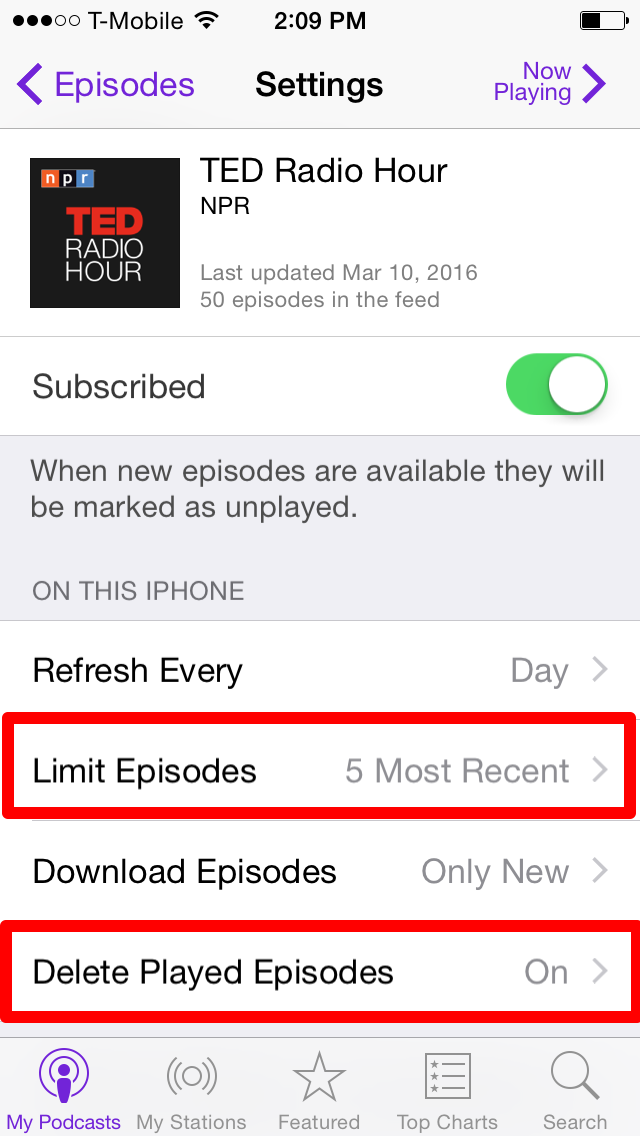Screen dimensions: 640x1136
Task: Go back to Episodes
Action: pos(106,85)
